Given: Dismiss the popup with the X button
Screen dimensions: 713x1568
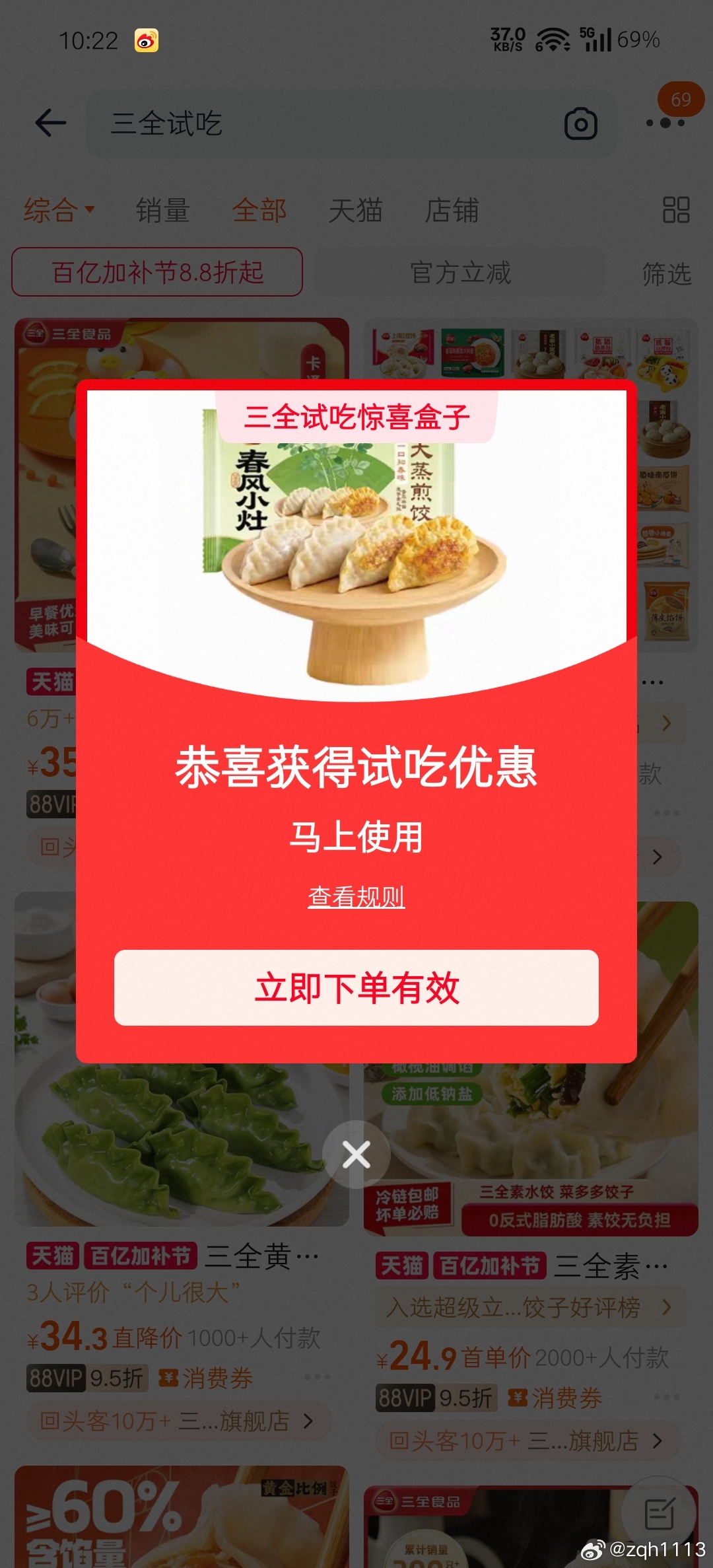Looking at the screenshot, I should tap(356, 1155).
